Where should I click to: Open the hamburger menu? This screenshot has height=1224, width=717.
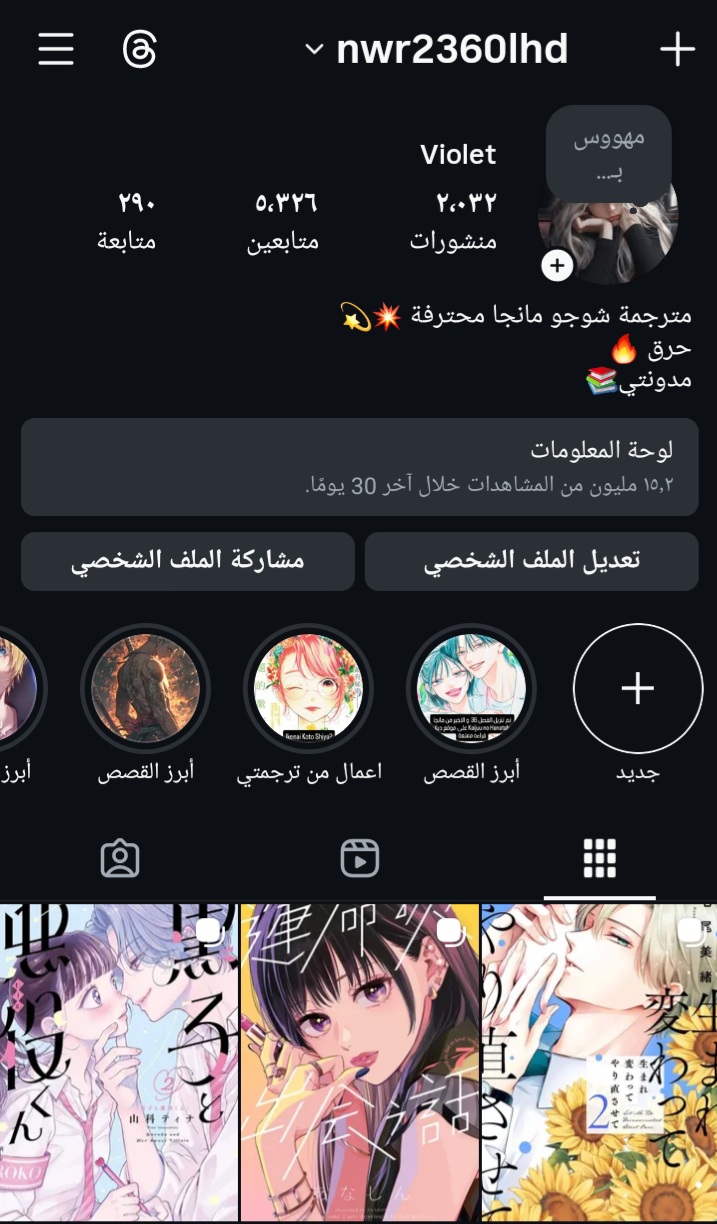(x=56, y=48)
